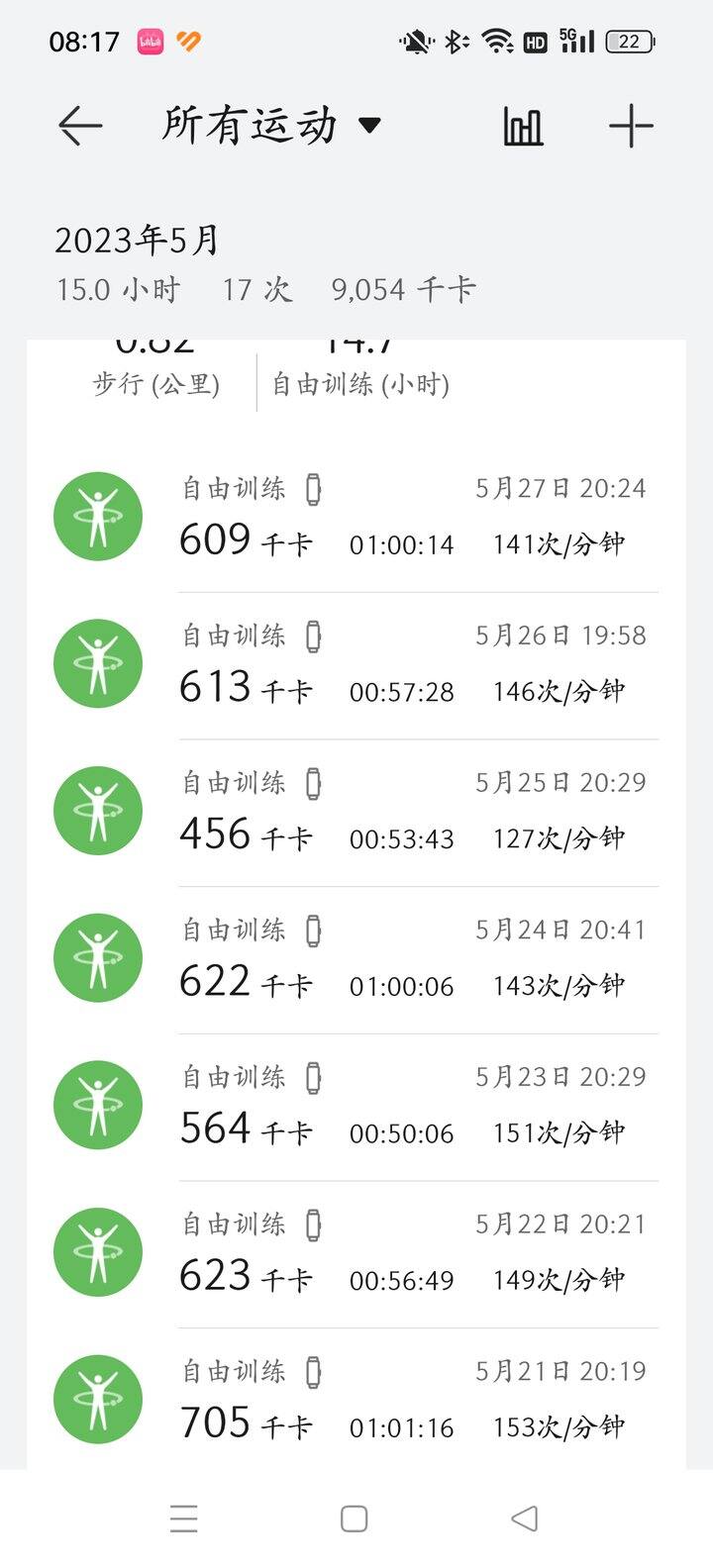View the 705 千卡 session on 5月21日
The width and height of the screenshot is (713, 1568).
(356, 1401)
